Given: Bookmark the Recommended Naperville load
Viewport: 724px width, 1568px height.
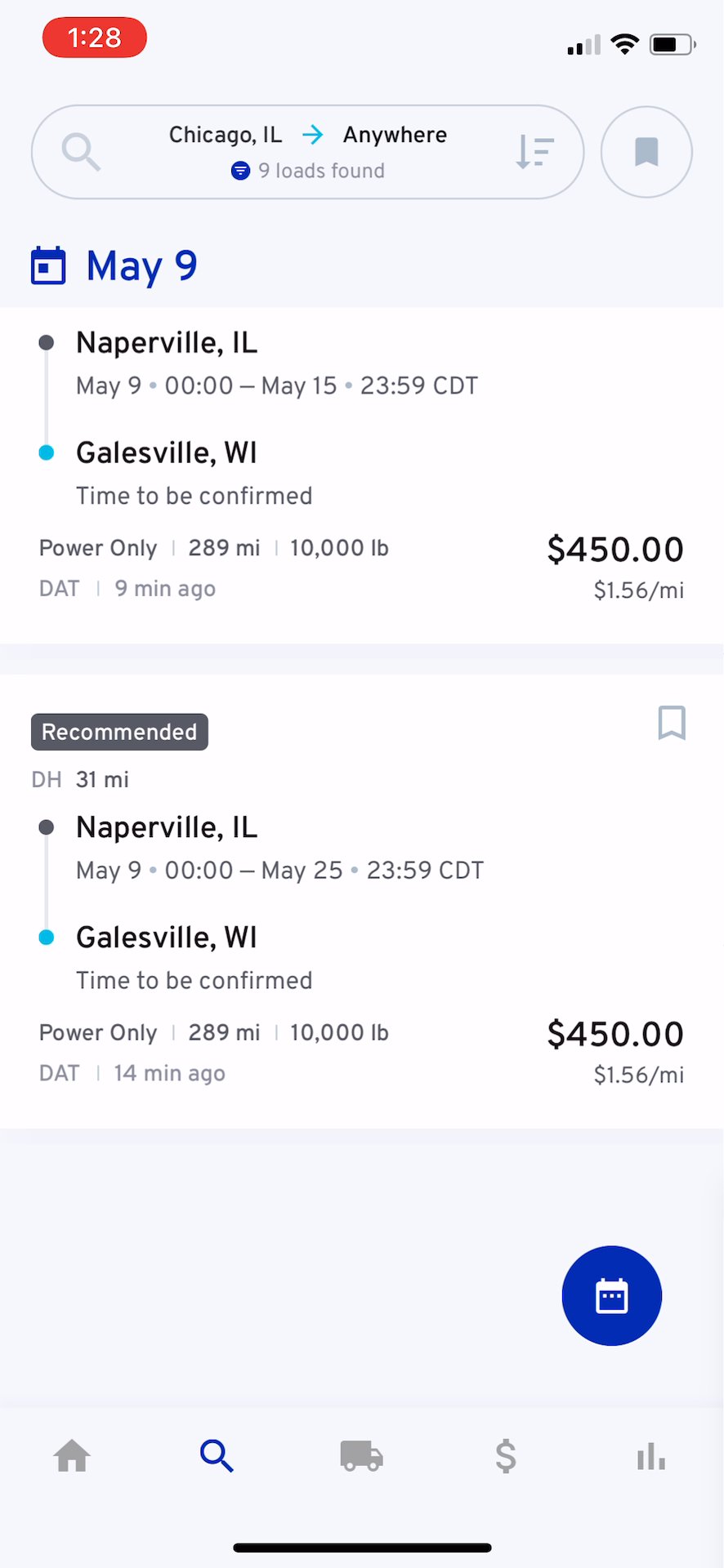Looking at the screenshot, I should click(x=672, y=723).
